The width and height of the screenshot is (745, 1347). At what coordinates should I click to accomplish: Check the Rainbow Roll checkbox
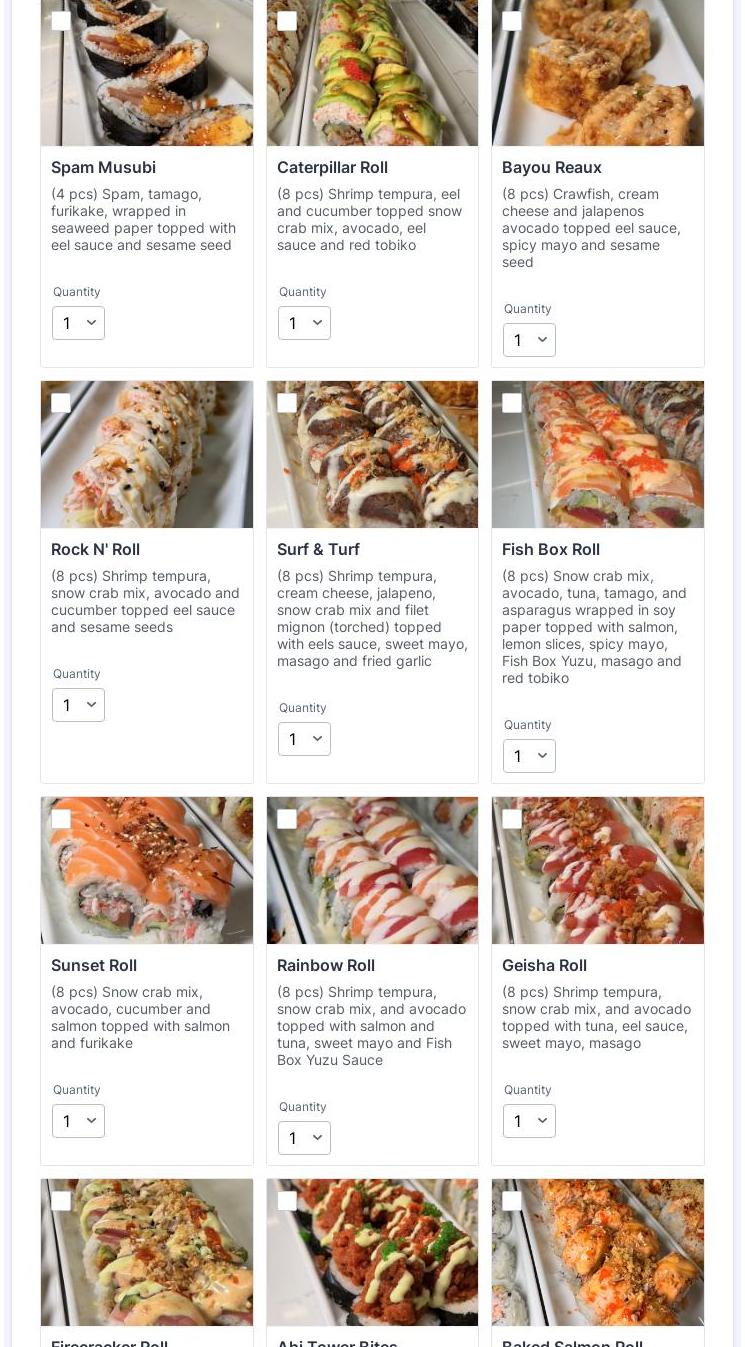coord(287,819)
